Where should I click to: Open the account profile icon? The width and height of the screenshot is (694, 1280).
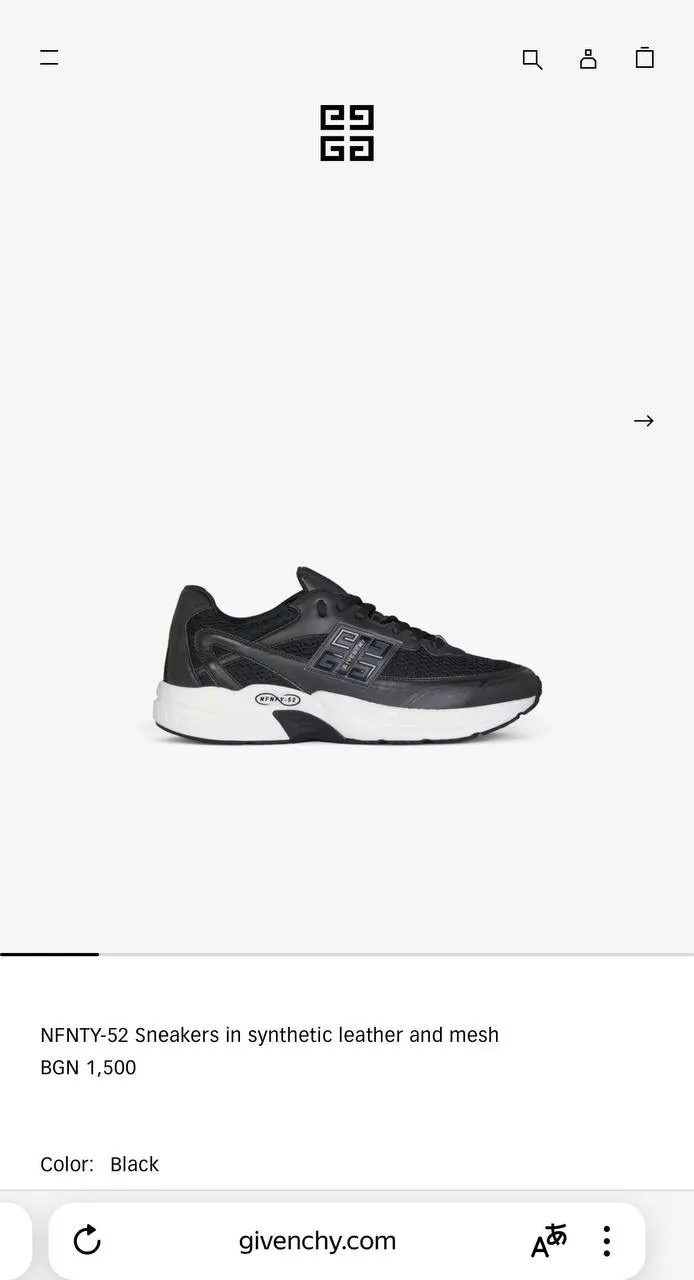[x=588, y=59]
